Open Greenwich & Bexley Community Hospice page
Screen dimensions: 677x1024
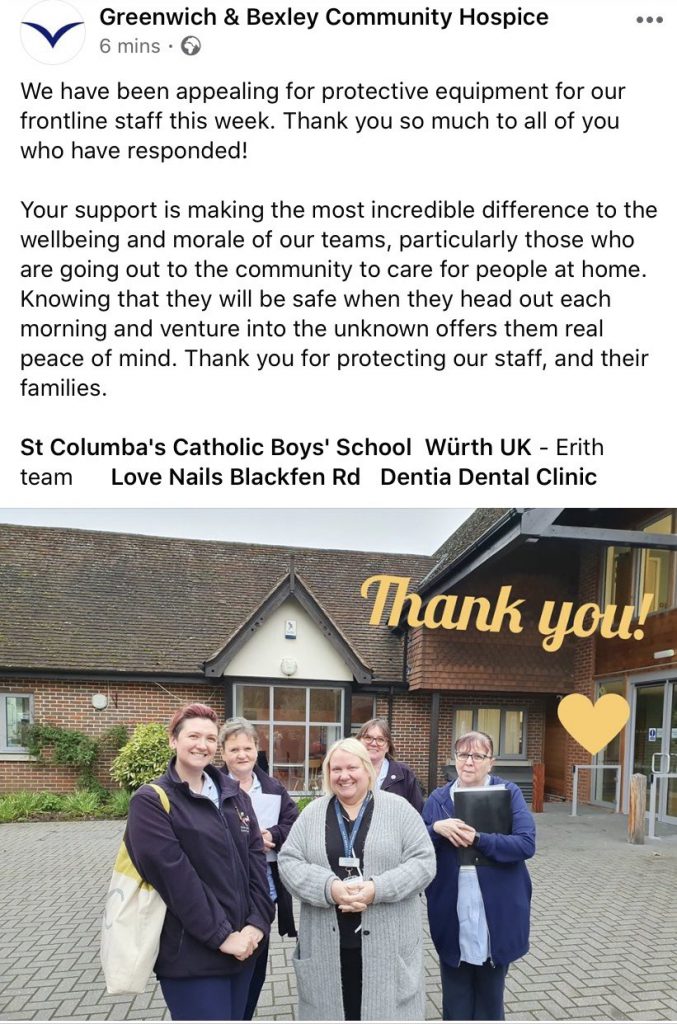(323, 17)
